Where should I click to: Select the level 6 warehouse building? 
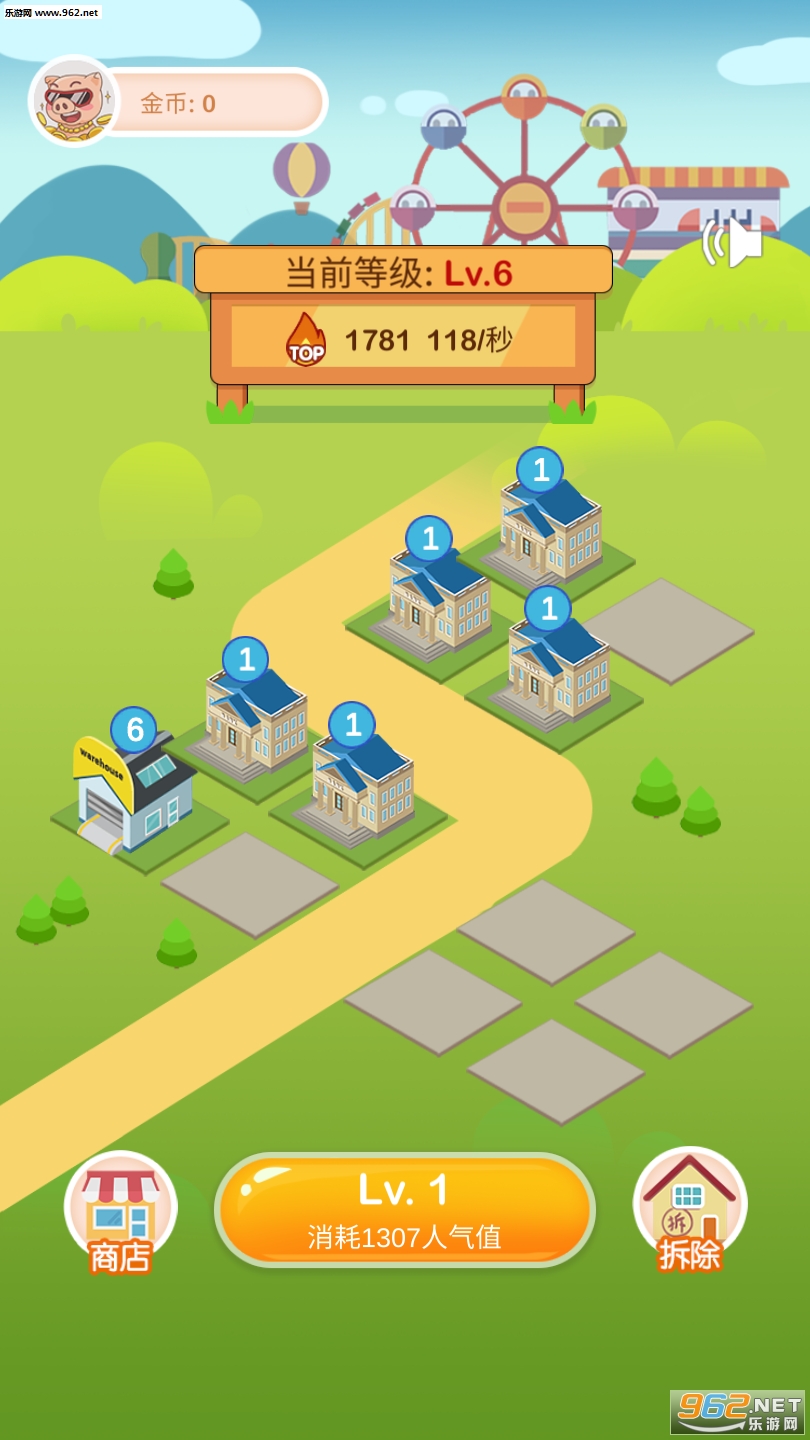click(x=135, y=792)
